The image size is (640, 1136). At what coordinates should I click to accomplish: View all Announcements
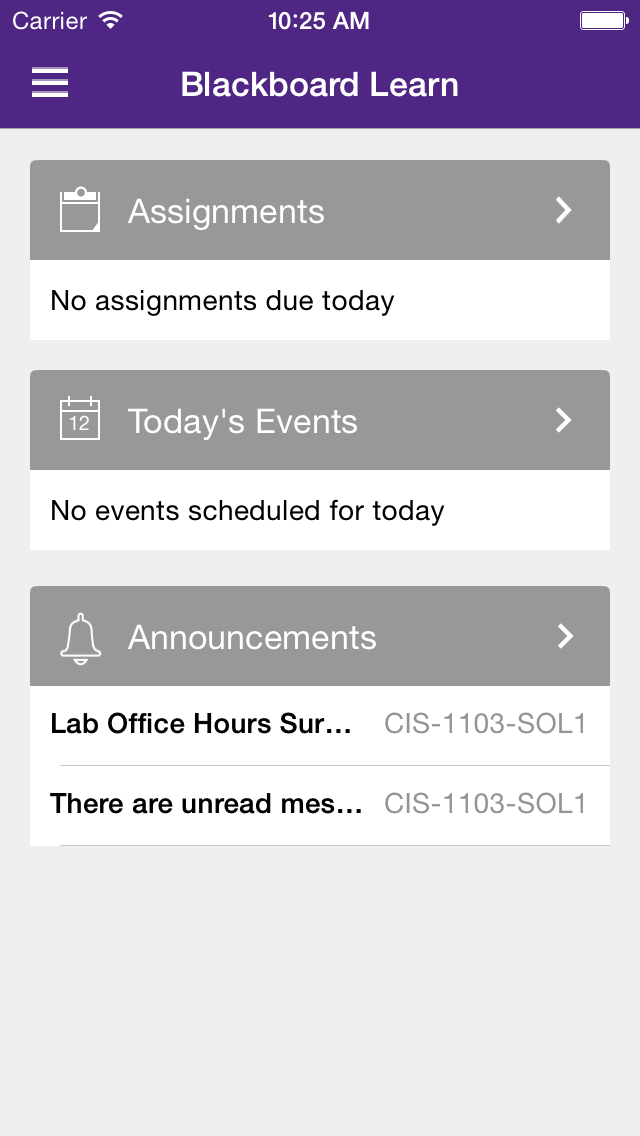(x=319, y=637)
